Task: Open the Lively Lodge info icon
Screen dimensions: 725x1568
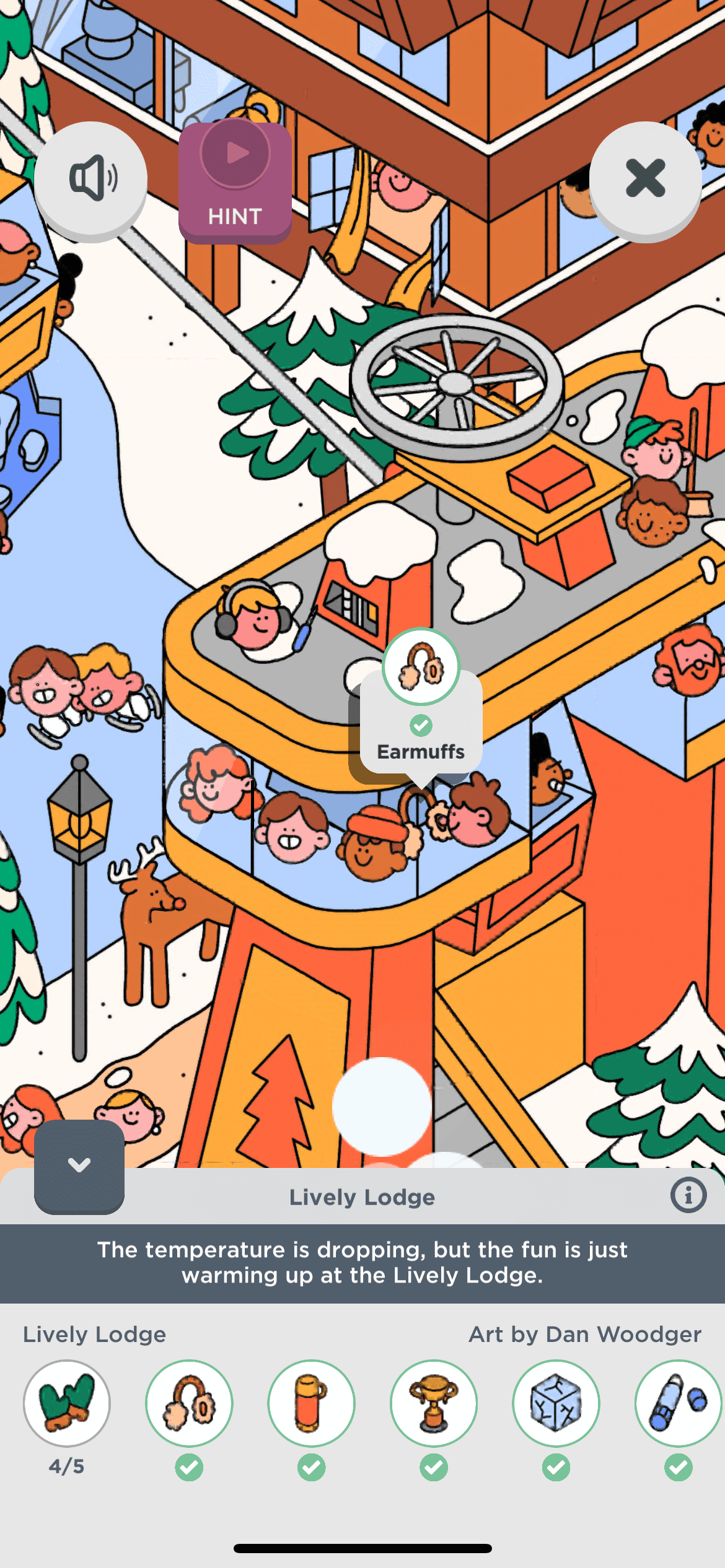Action: [688, 1195]
